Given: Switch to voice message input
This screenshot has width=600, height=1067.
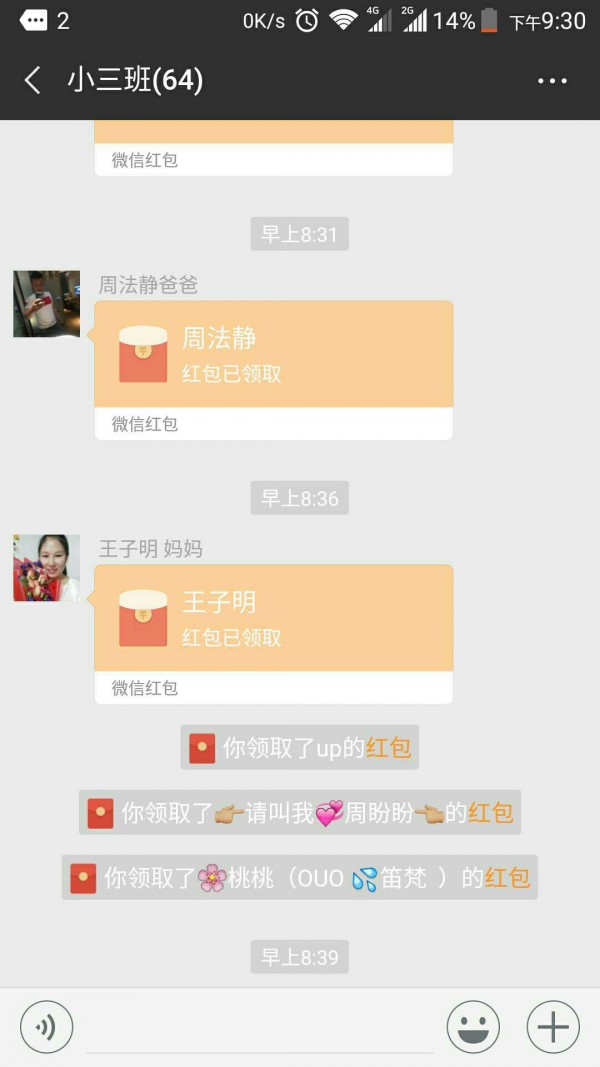Looking at the screenshot, I should click(x=46, y=1027).
